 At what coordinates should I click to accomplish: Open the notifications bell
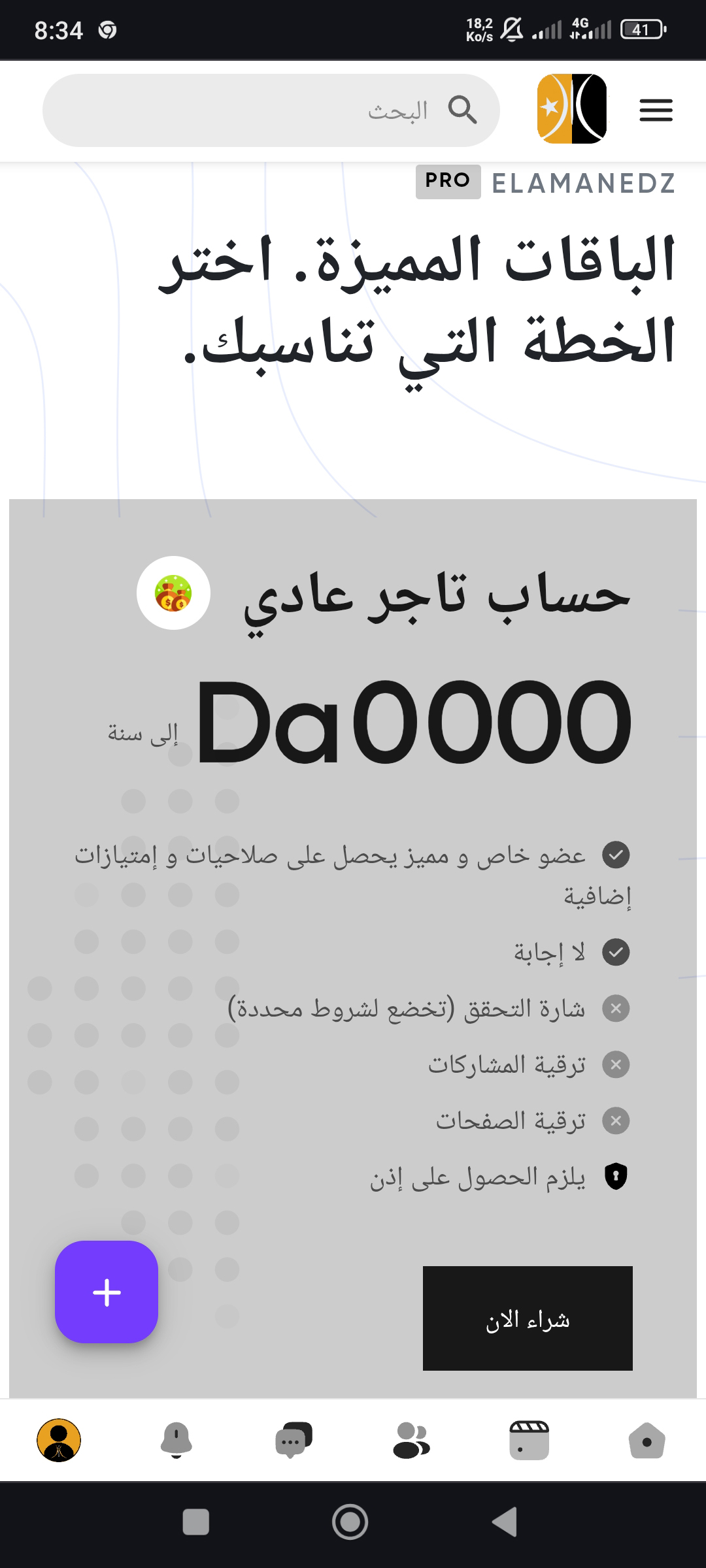point(176,1440)
